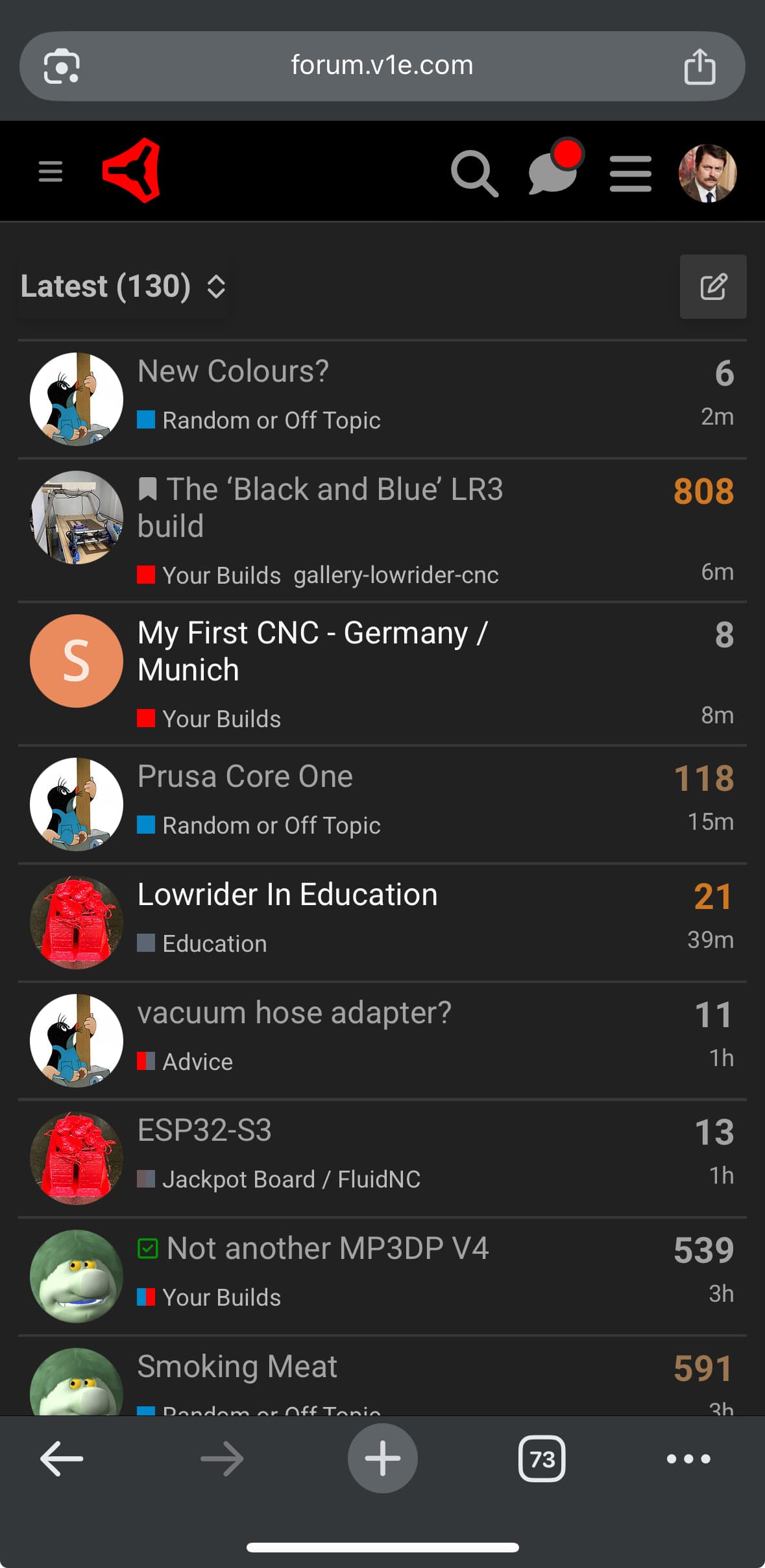Open the forum search
Viewport: 765px width, 1568px height.
click(474, 172)
